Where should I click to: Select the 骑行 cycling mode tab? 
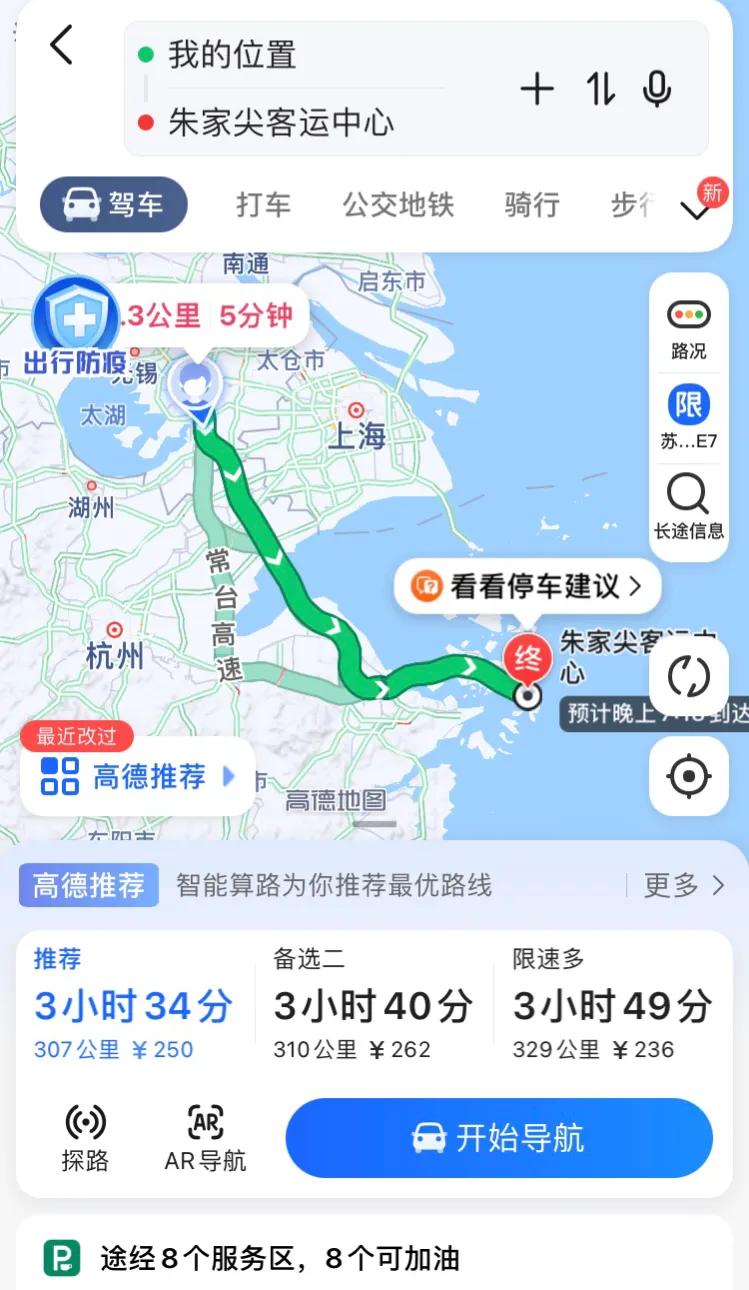pyautogui.click(x=530, y=205)
